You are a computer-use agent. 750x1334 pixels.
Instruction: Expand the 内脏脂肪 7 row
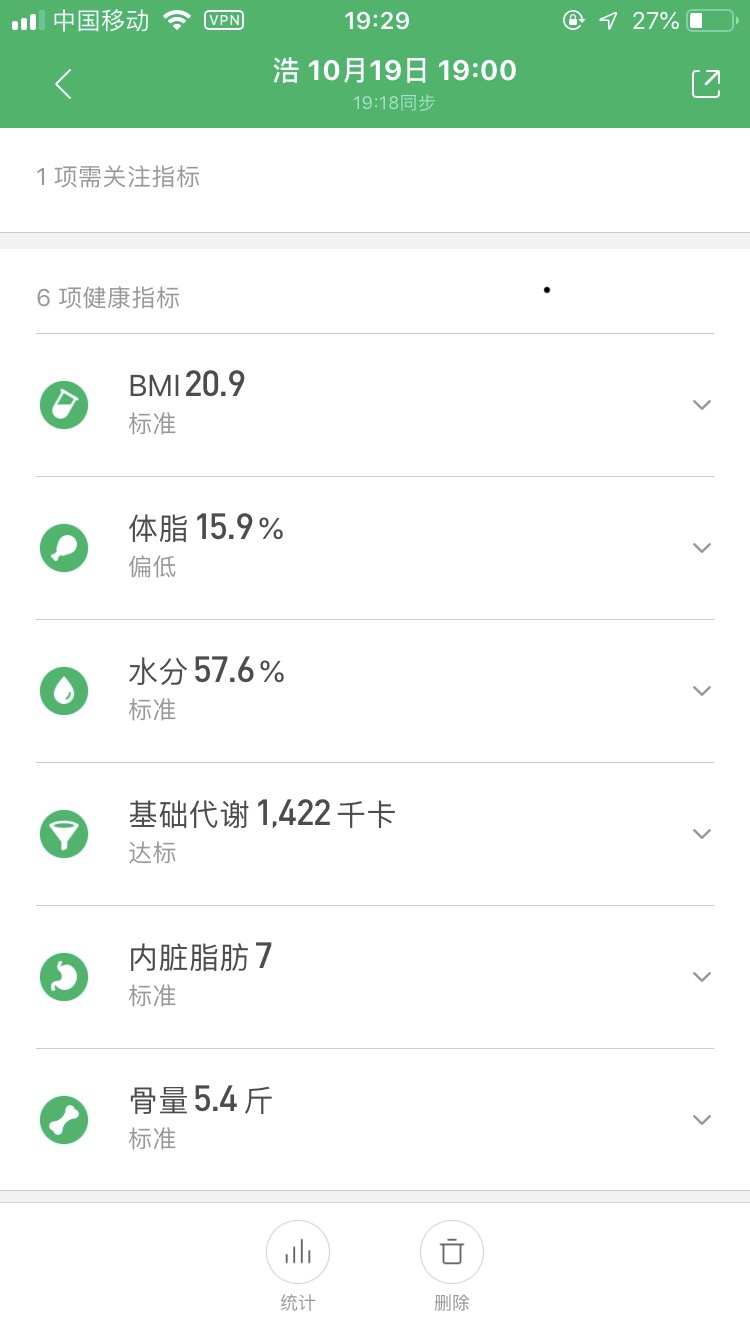point(375,977)
